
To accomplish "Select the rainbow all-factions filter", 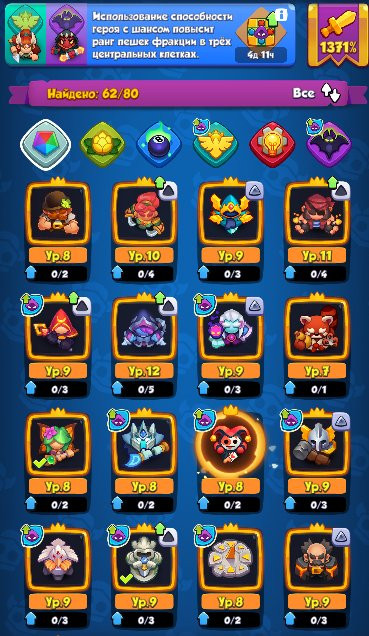I will click(45, 144).
